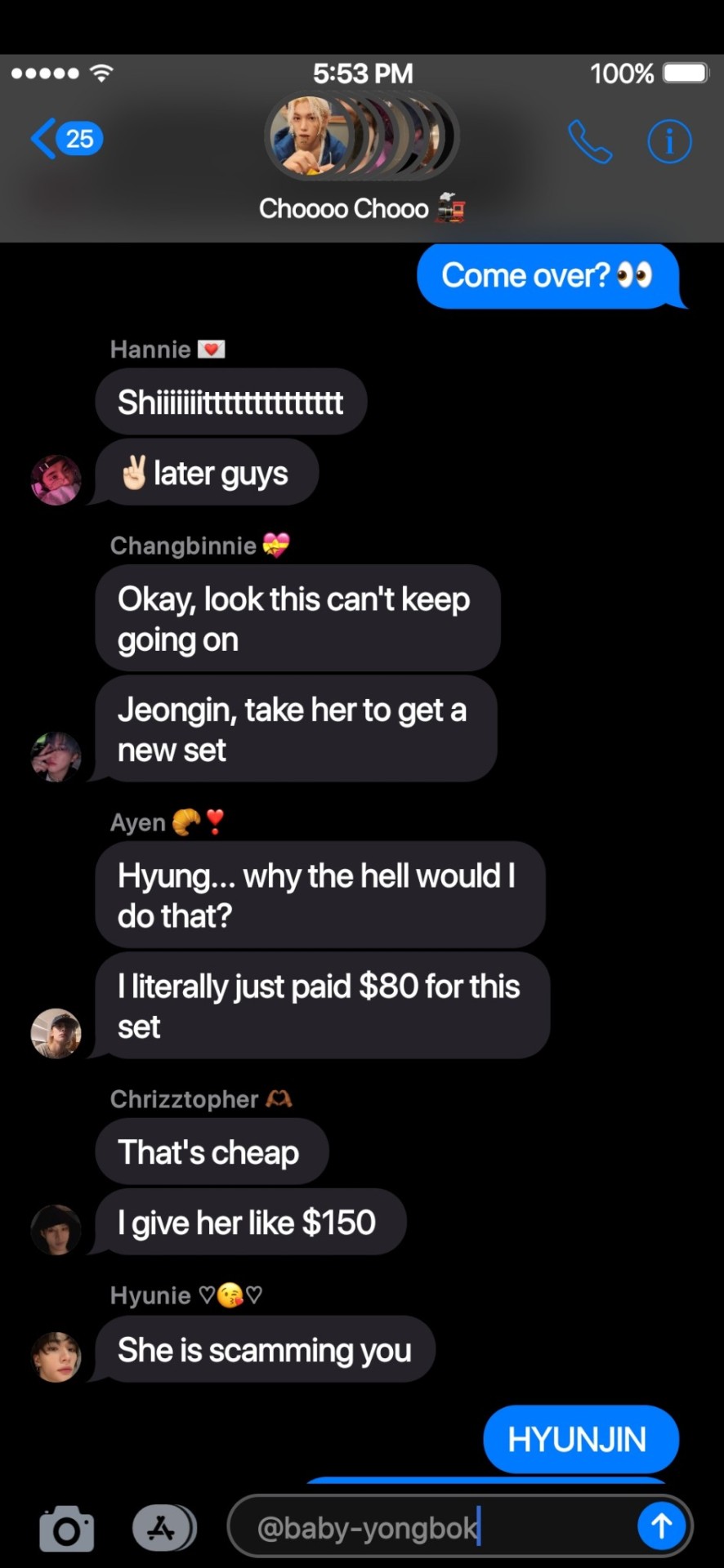View Hannie's profile picture
The height and width of the screenshot is (1568, 724).
56,480
